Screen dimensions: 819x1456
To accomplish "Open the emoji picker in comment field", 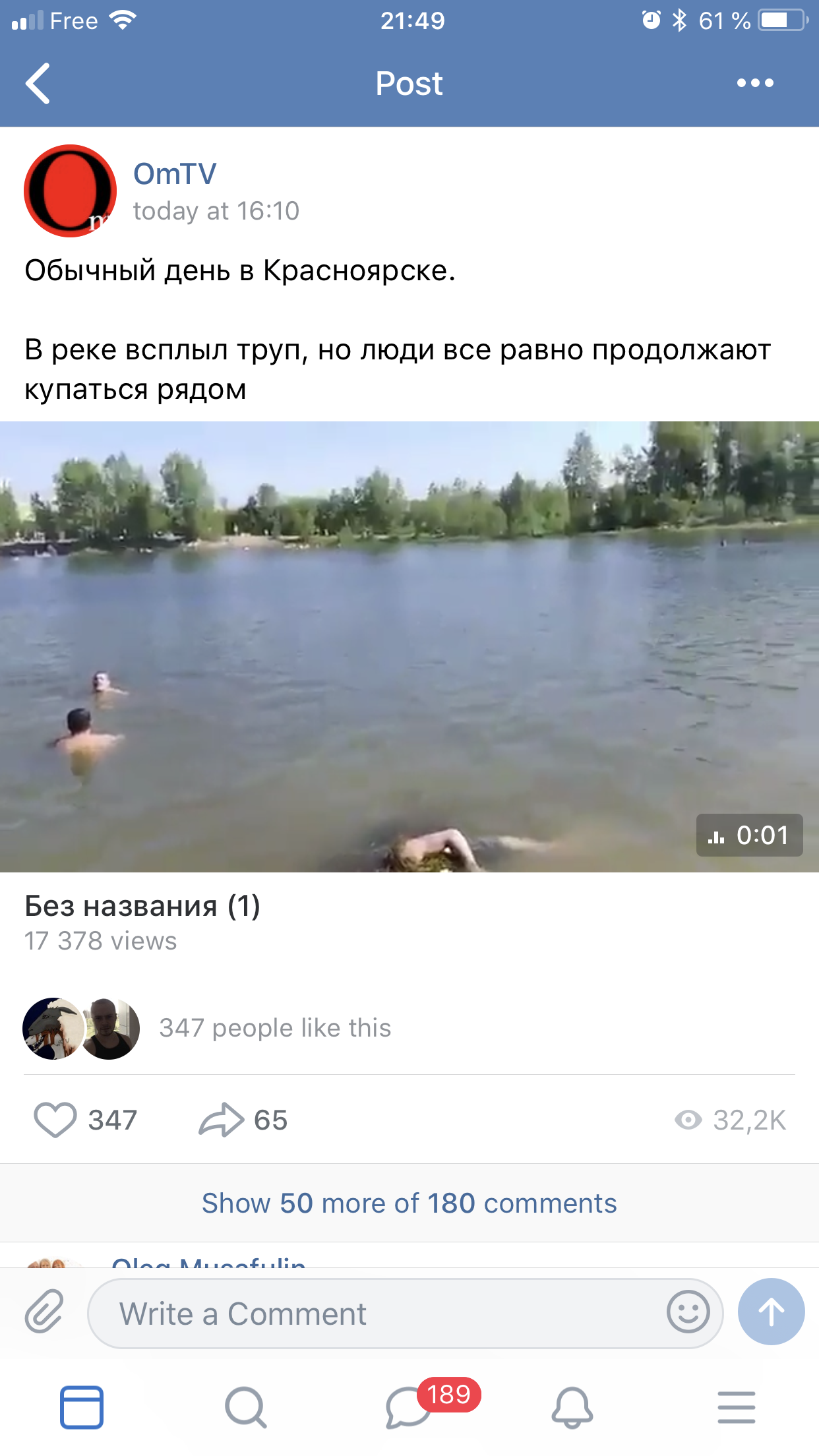I will 688,1312.
